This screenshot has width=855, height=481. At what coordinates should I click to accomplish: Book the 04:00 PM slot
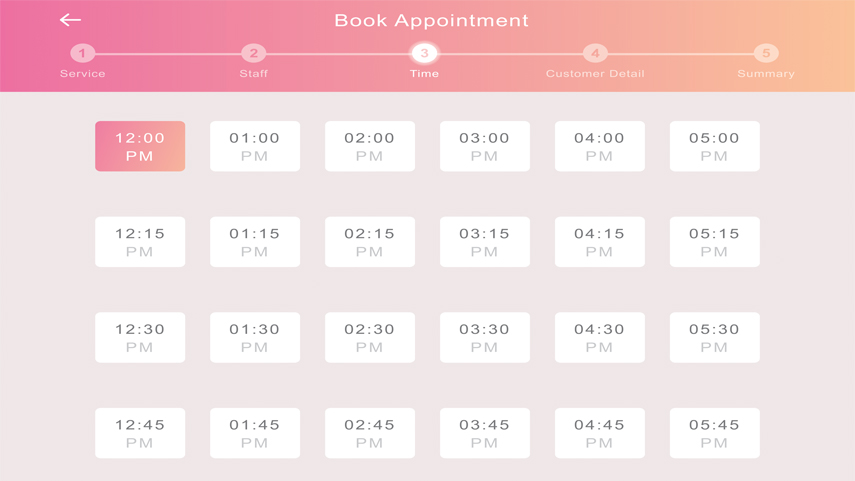pyautogui.click(x=600, y=146)
